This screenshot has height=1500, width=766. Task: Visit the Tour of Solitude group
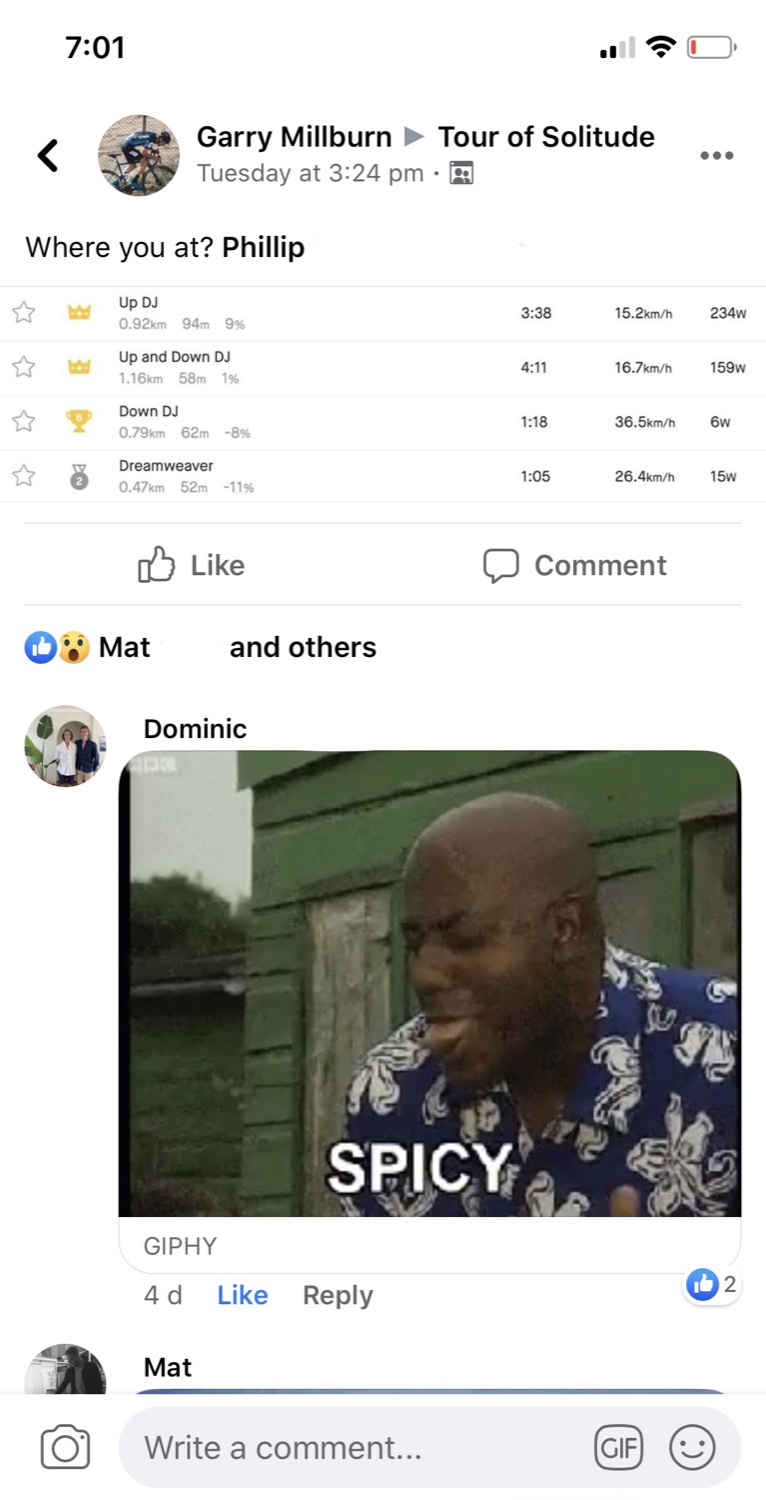pyautogui.click(x=546, y=137)
